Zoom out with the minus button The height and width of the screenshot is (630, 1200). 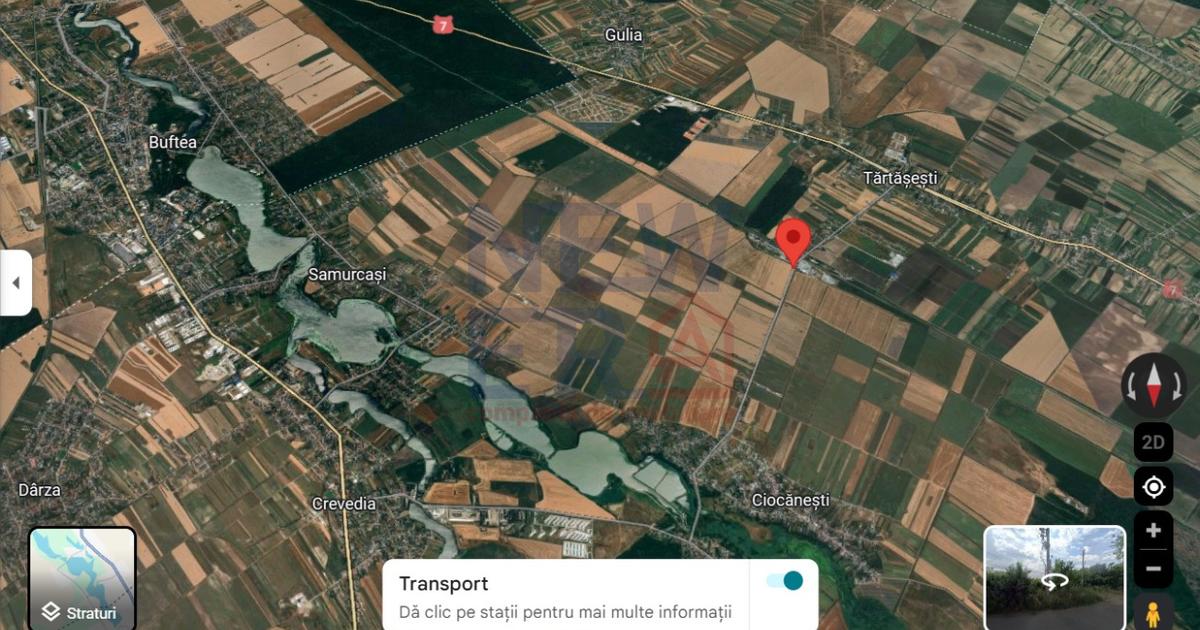[1153, 568]
